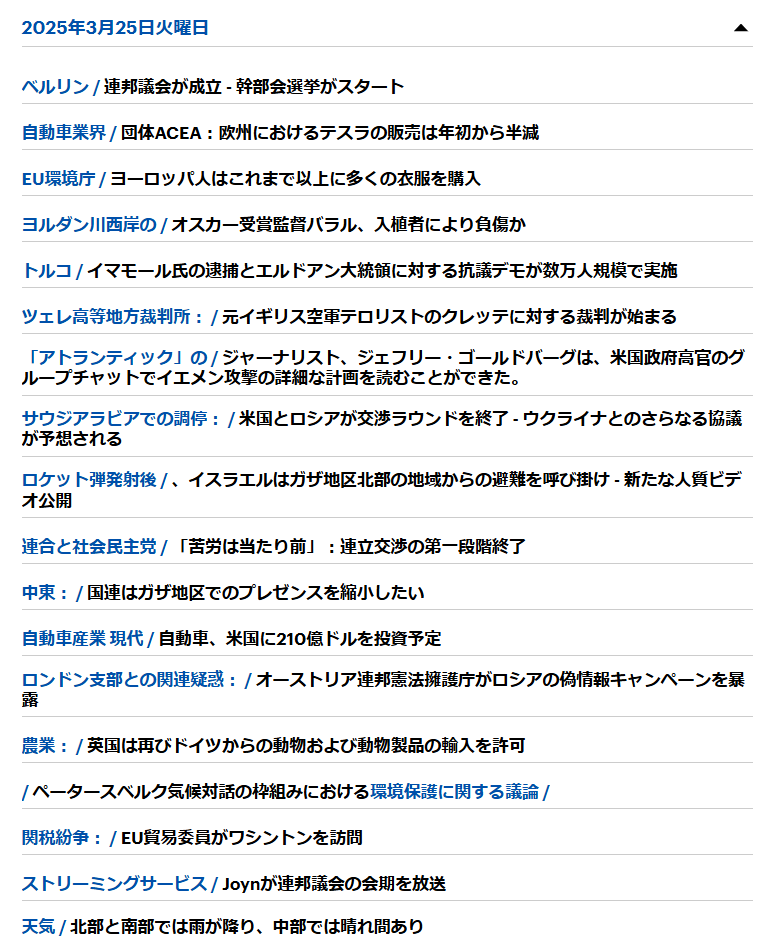Collapse the 2025年3月25日火曜日 section

point(740,28)
